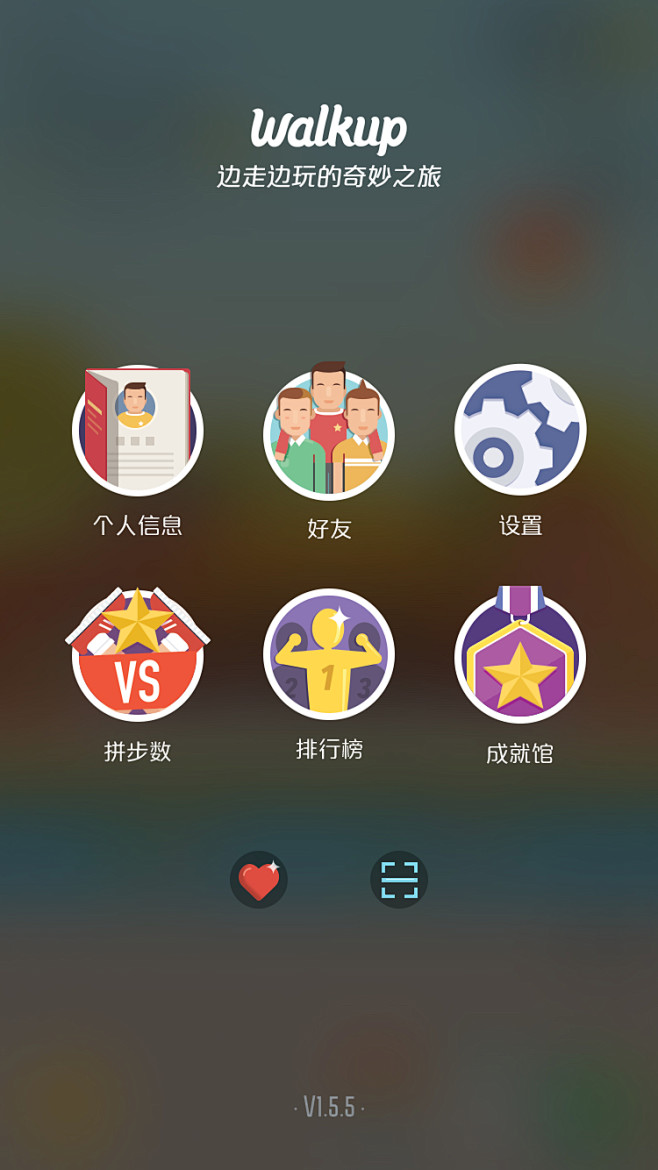Enter 拼步数 step challenge
Image resolution: width=658 pixels, height=1170 pixels.
click(138, 656)
